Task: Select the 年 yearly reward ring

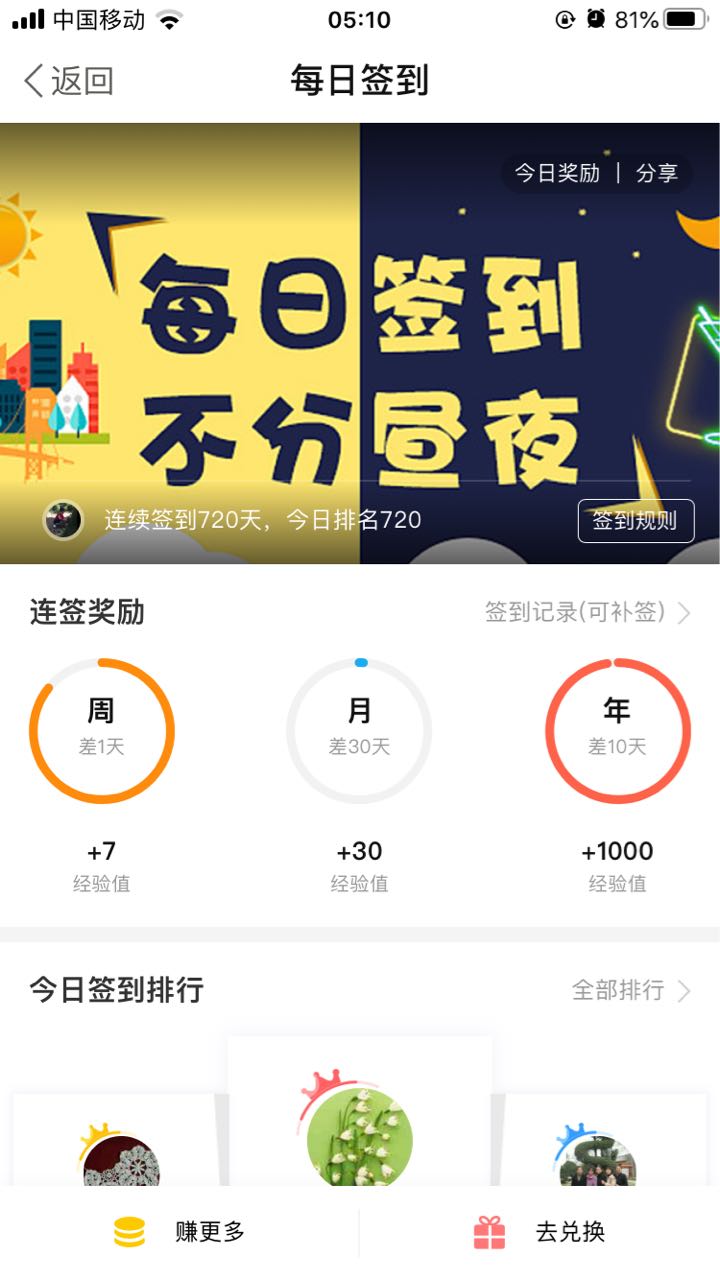Action: click(x=617, y=730)
